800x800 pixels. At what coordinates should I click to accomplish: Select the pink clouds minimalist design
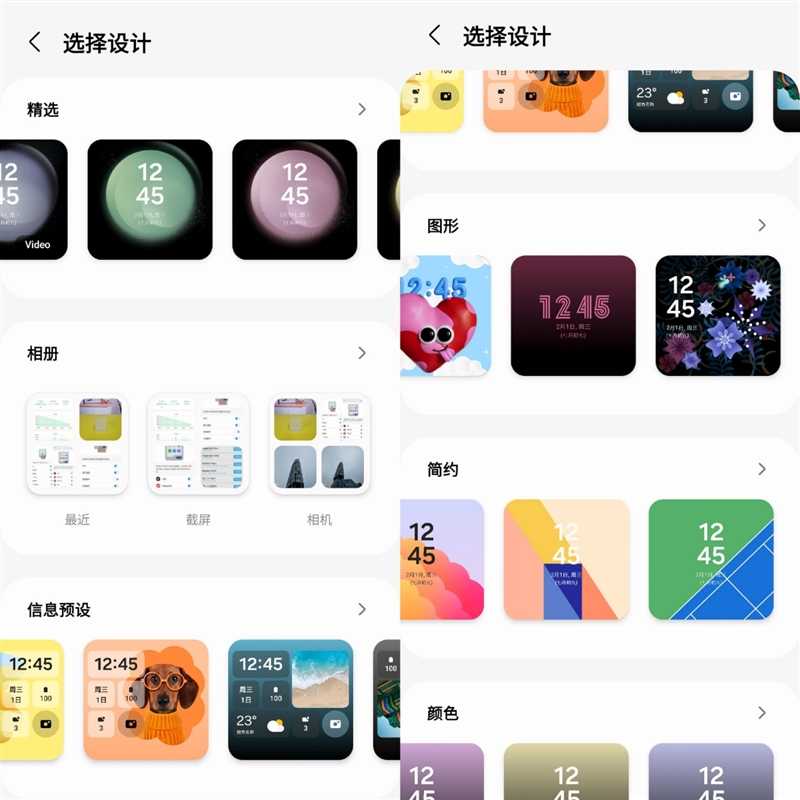coord(442,560)
